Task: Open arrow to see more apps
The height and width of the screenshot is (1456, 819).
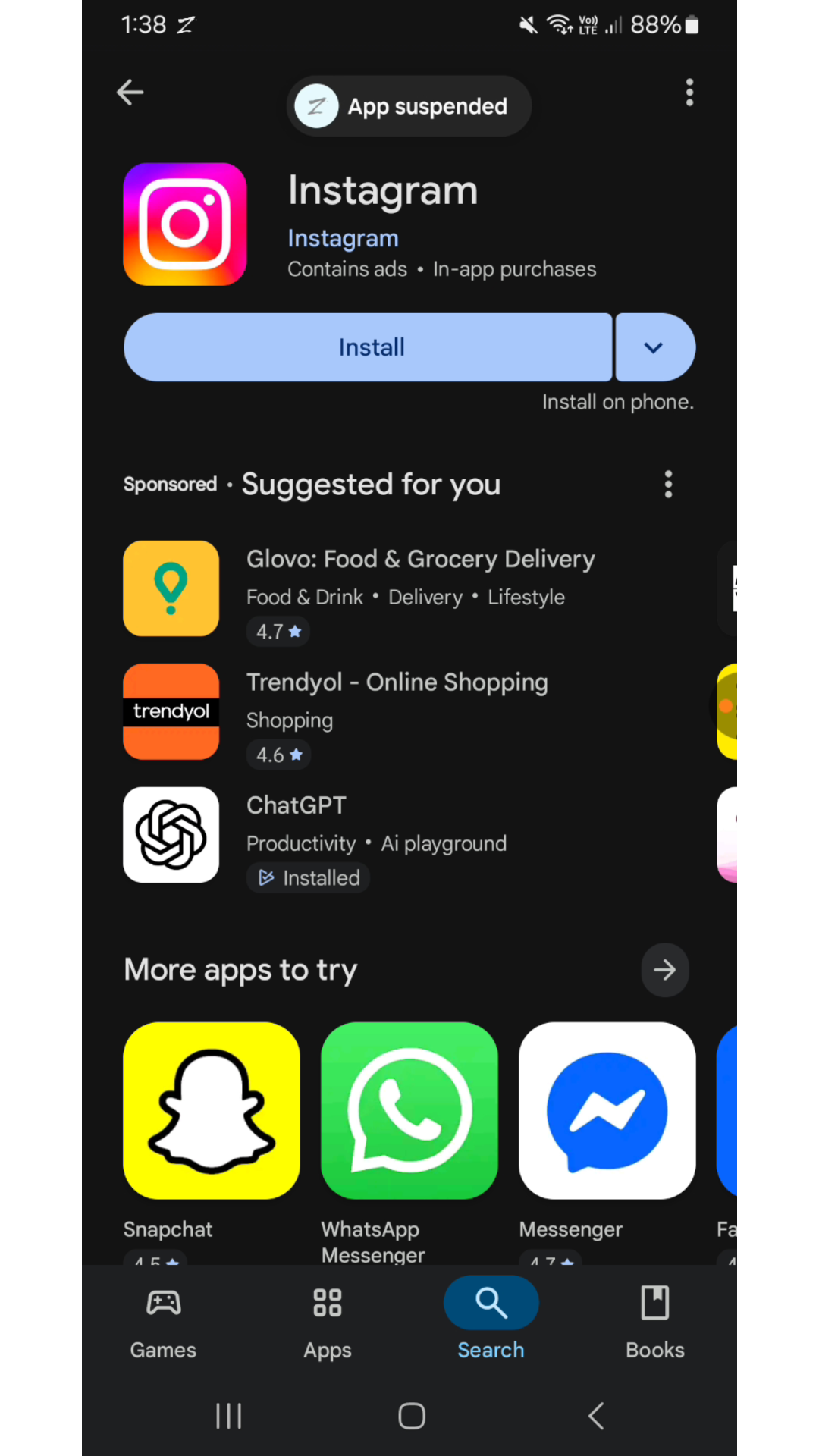Action: coord(664,969)
